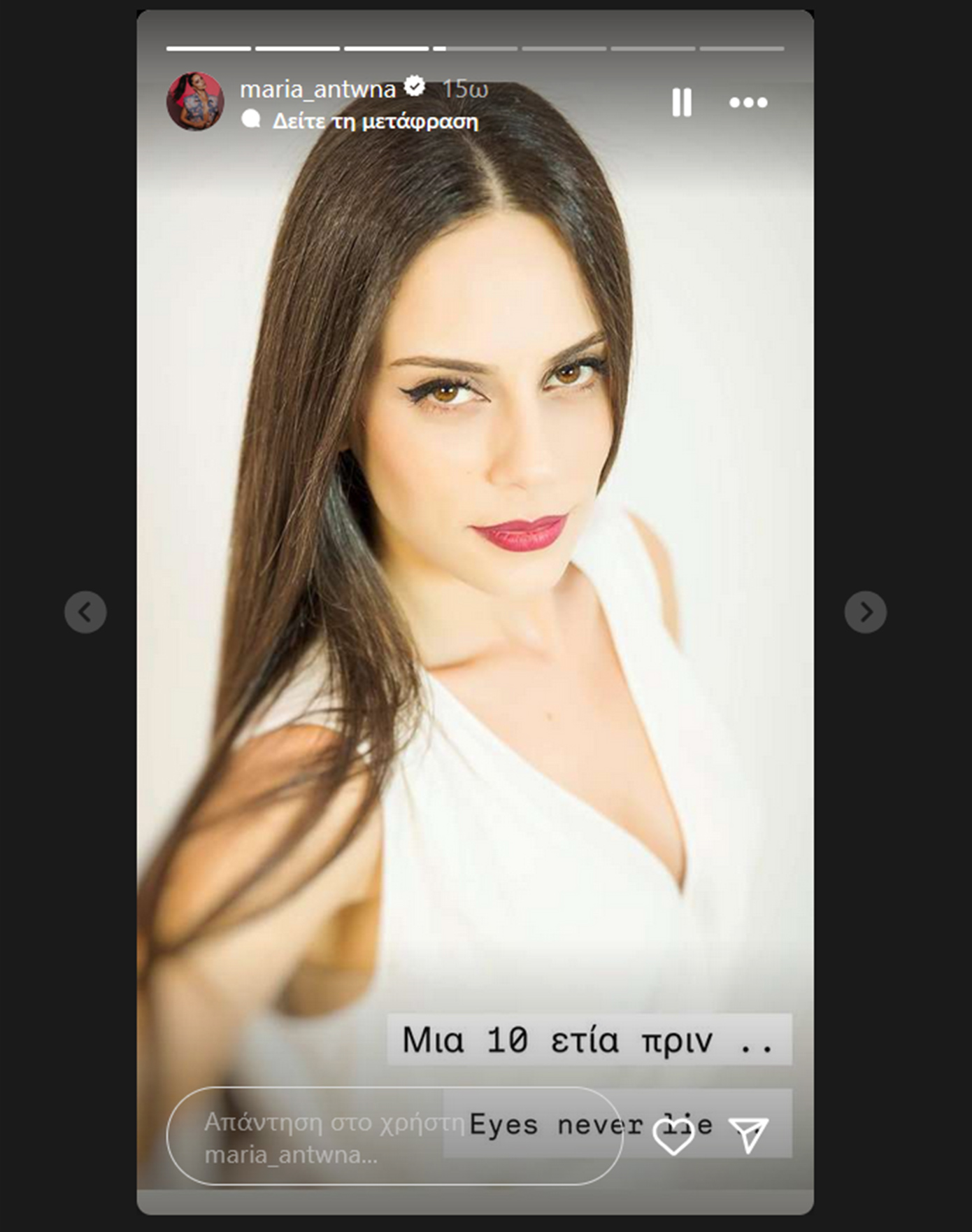Tap Δείτε τη μετάφραση to see the translation

(x=375, y=121)
